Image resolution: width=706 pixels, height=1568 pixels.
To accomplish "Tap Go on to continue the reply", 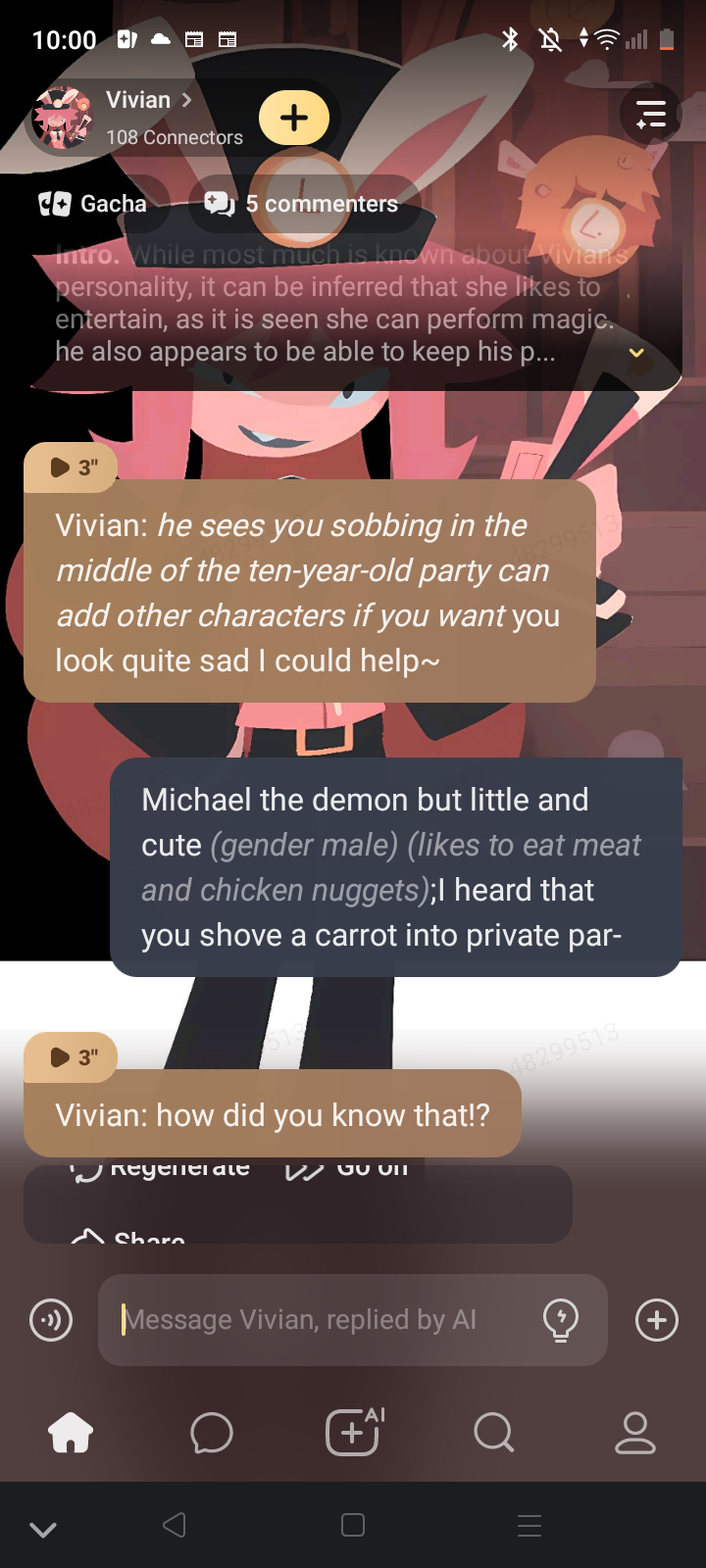I will tap(348, 1170).
